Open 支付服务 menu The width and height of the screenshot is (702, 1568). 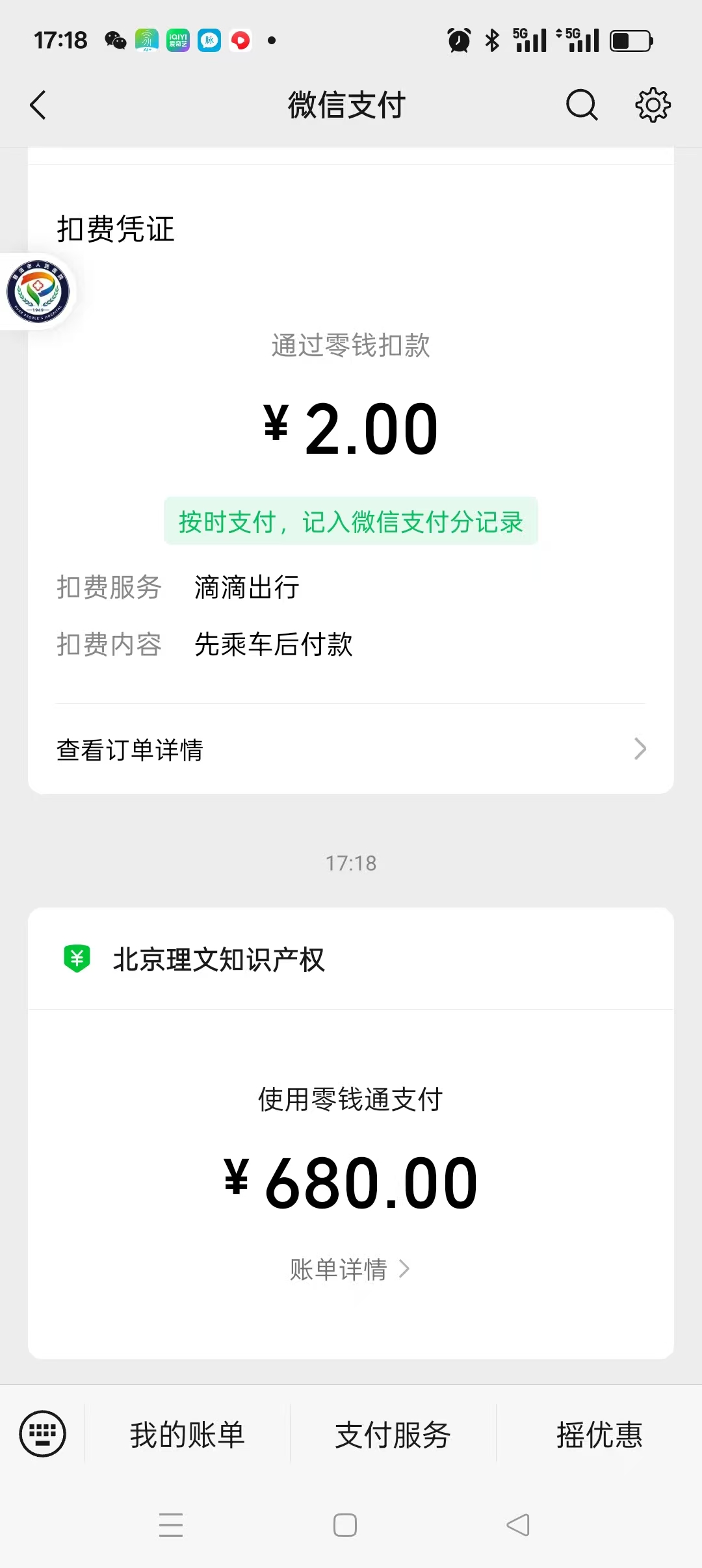[393, 1435]
